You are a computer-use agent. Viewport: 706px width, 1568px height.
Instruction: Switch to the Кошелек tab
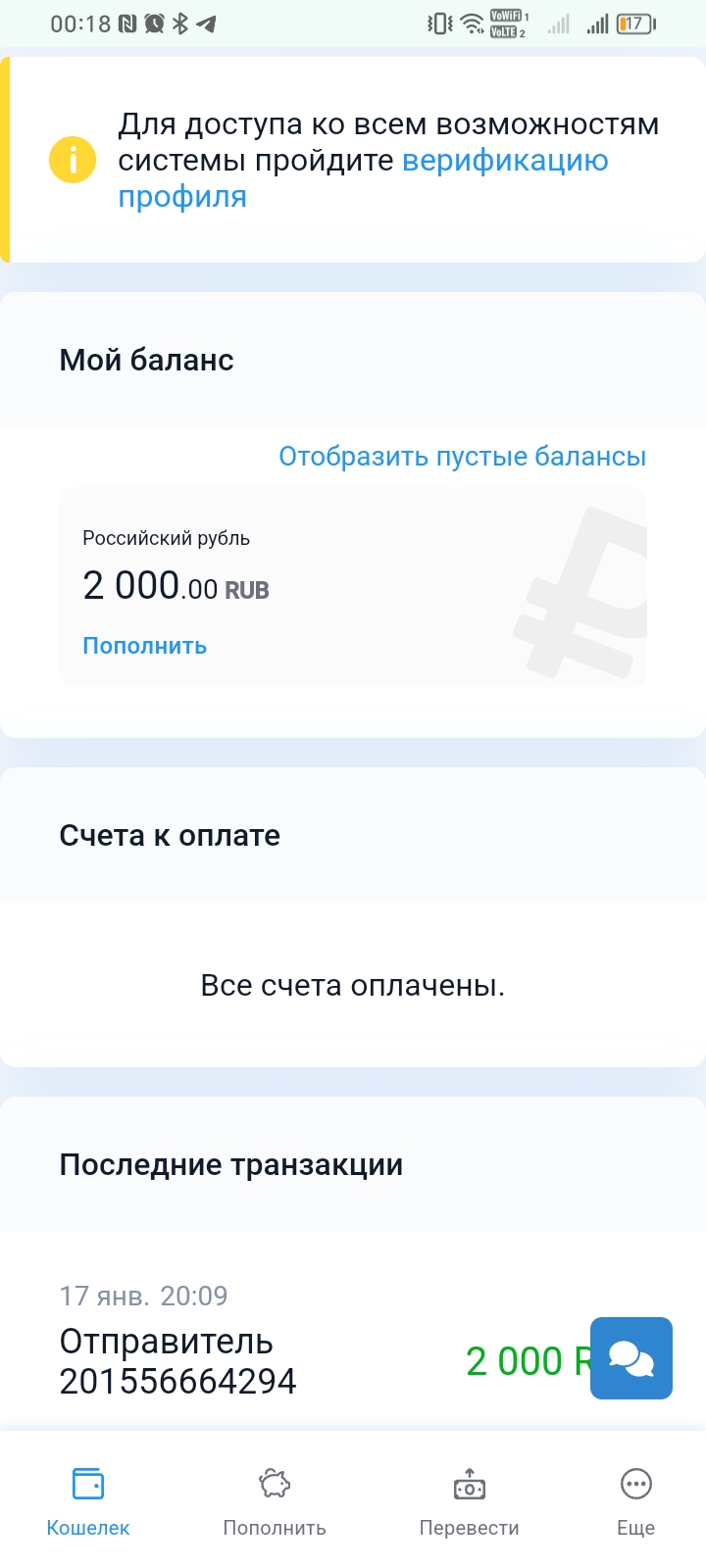pos(88,1501)
